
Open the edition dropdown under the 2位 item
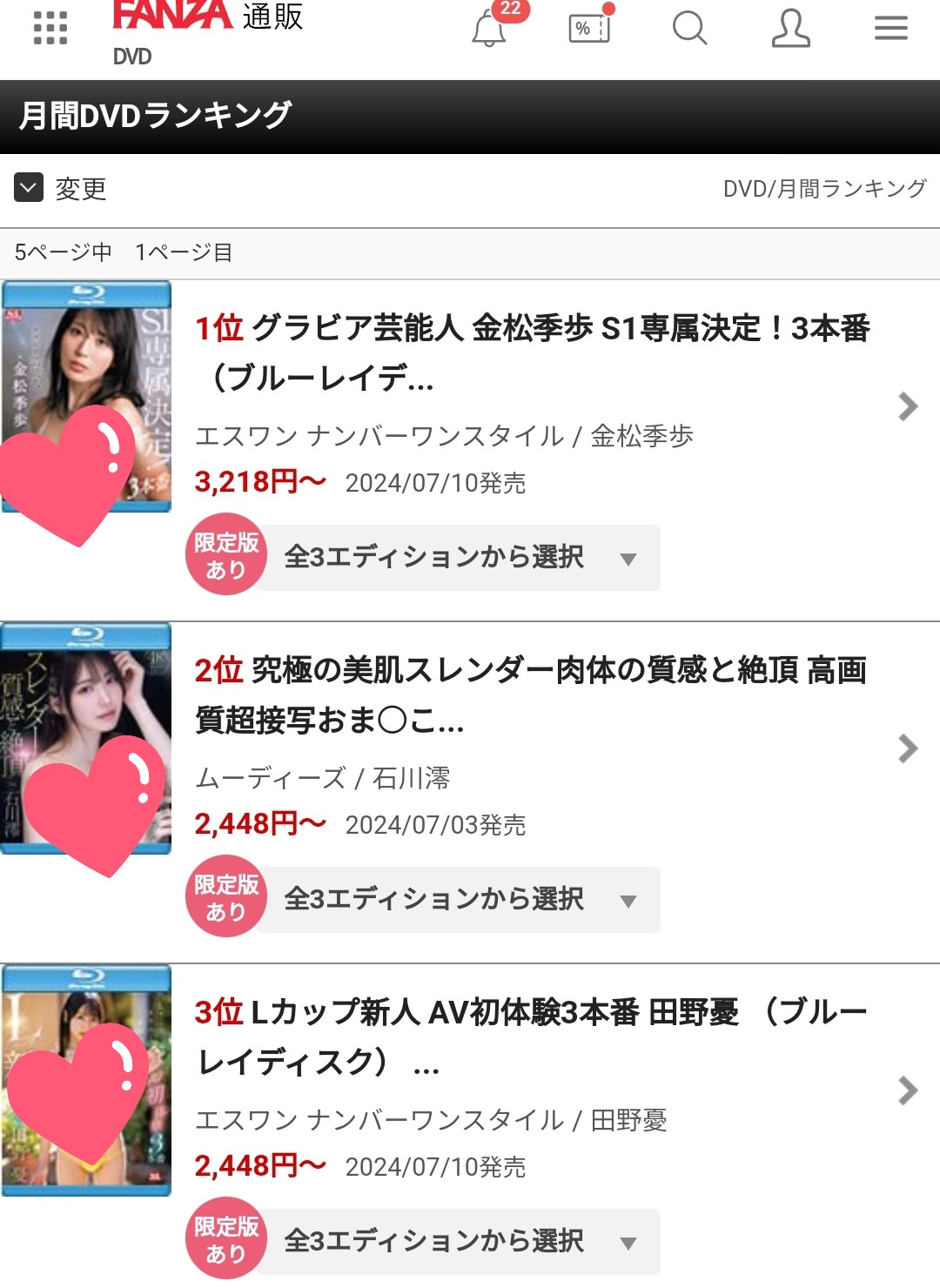458,900
